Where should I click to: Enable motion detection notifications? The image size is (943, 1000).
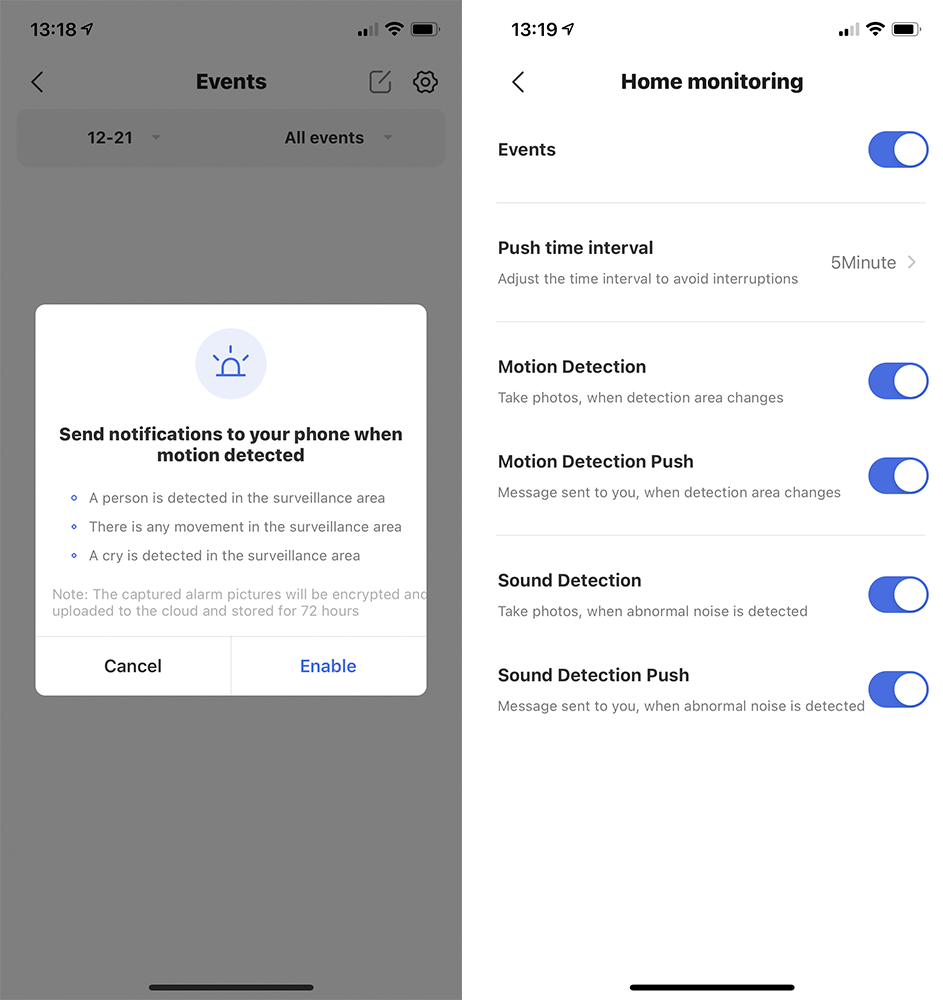[328, 666]
